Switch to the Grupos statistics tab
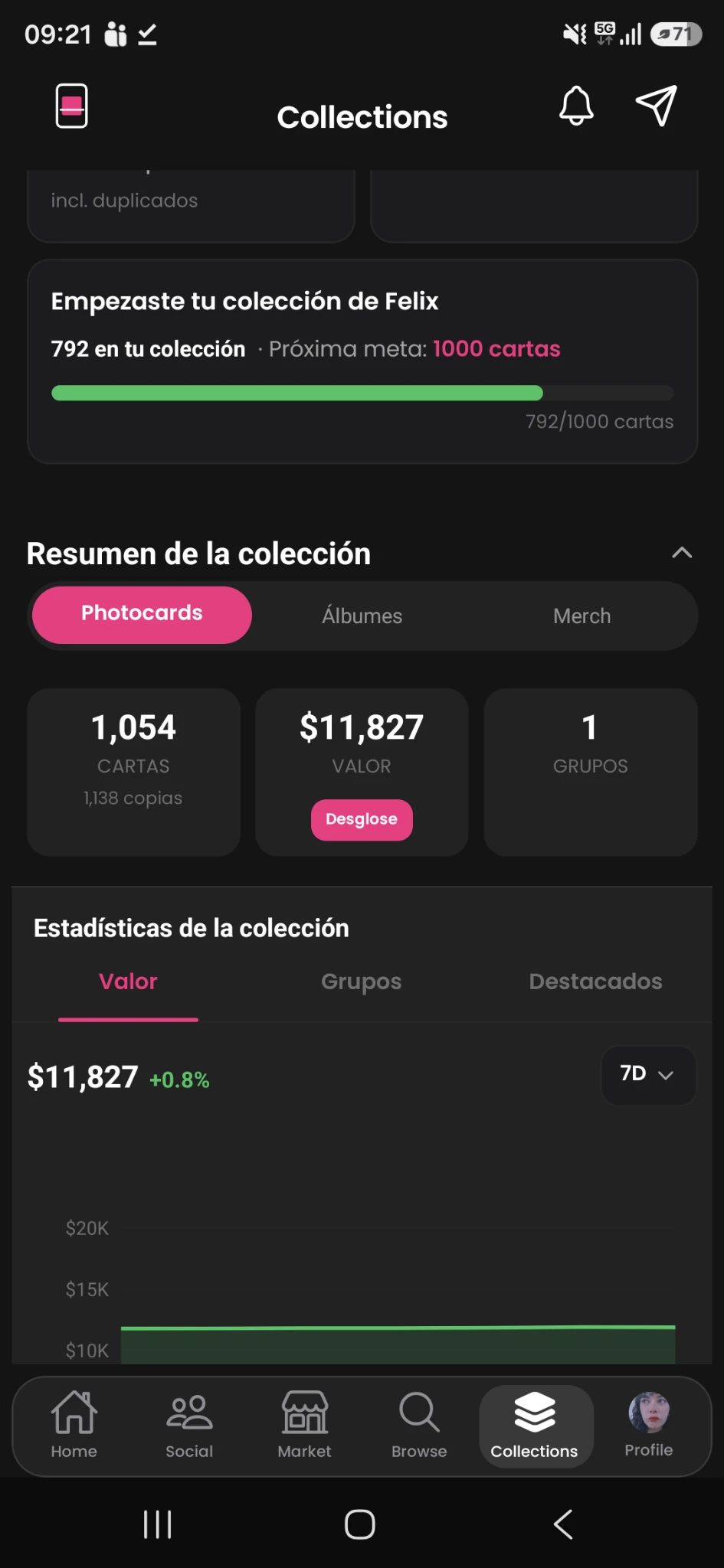724x1568 pixels. (x=361, y=982)
